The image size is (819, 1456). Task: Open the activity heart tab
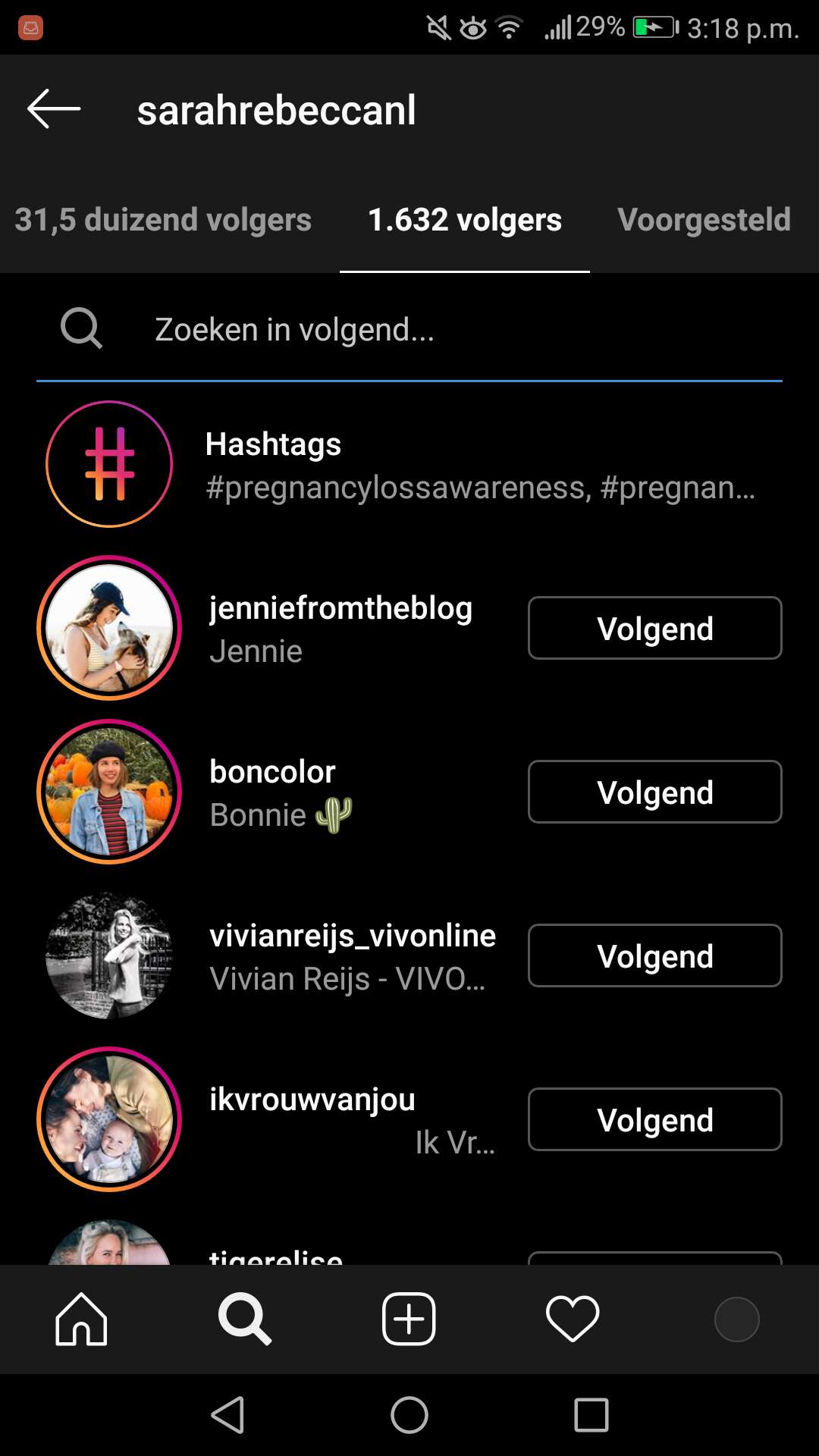tap(573, 1319)
